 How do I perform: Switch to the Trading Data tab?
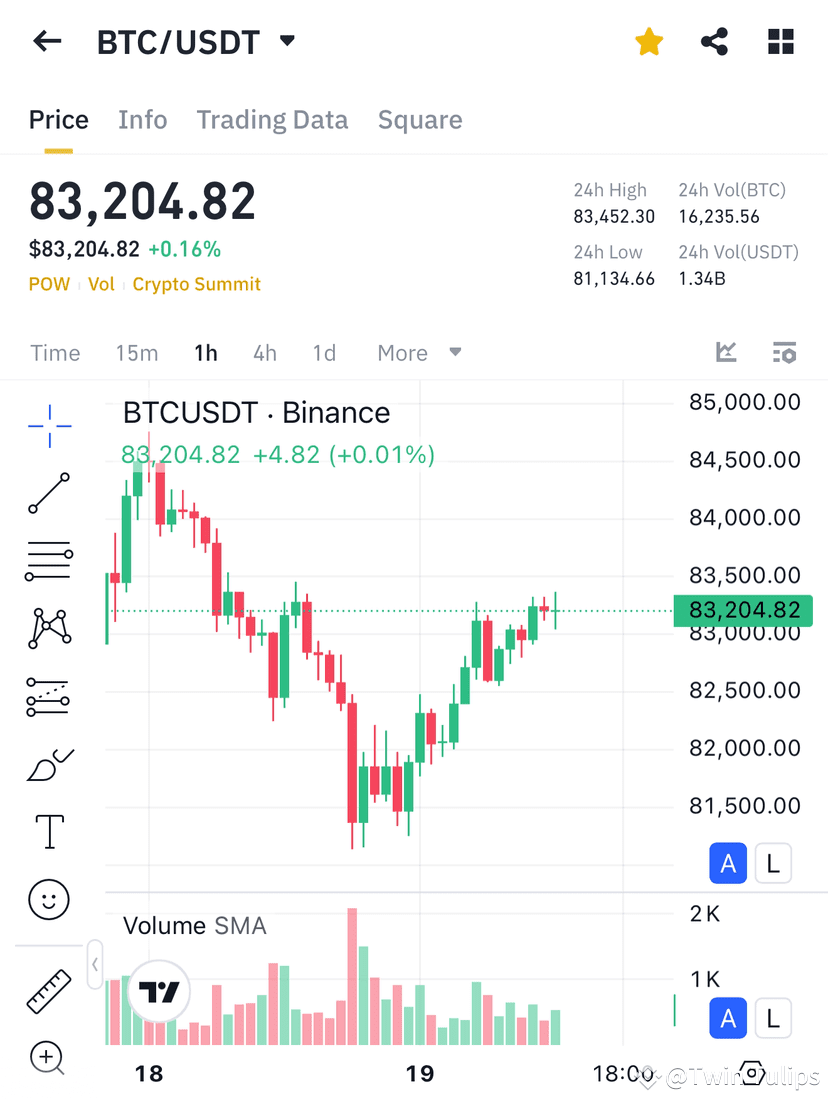(272, 119)
